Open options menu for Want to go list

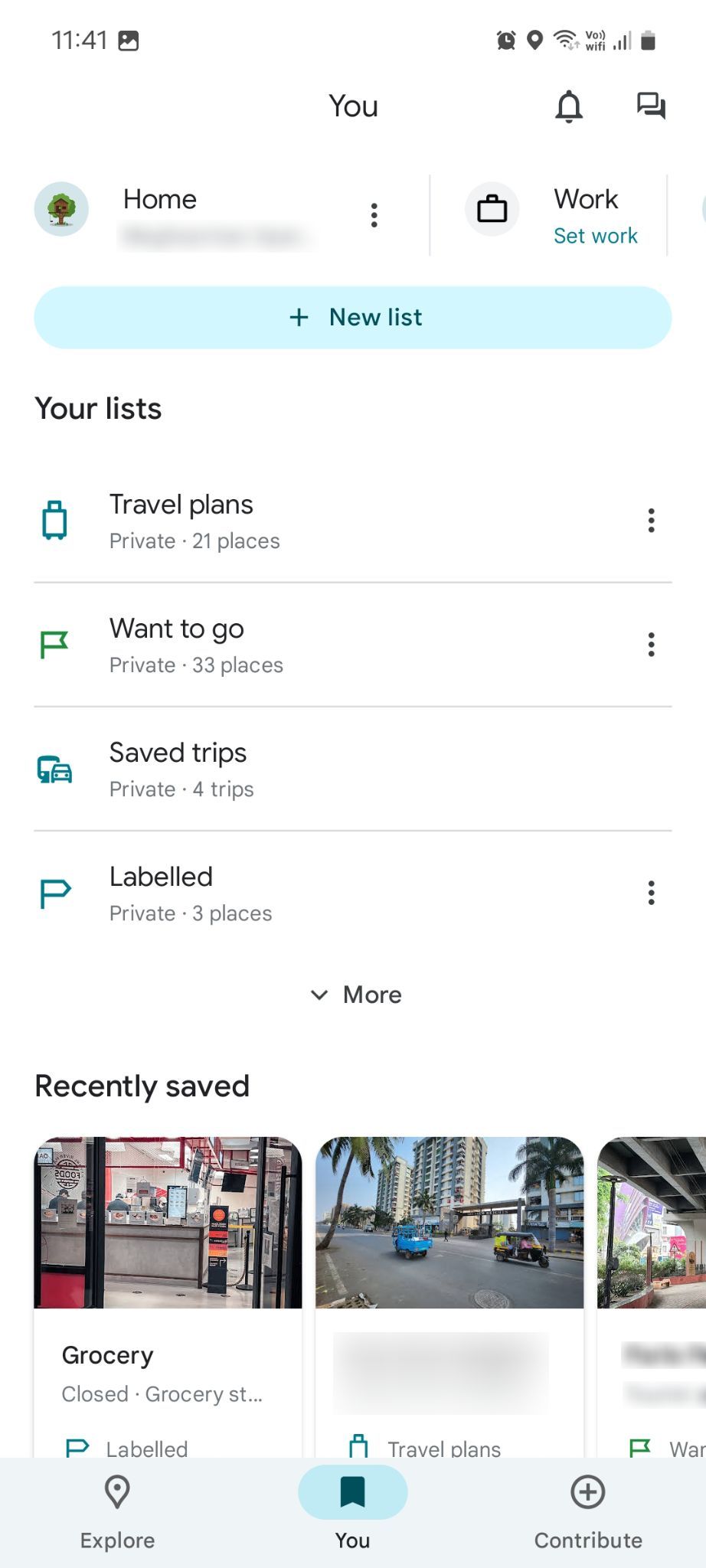click(651, 645)
